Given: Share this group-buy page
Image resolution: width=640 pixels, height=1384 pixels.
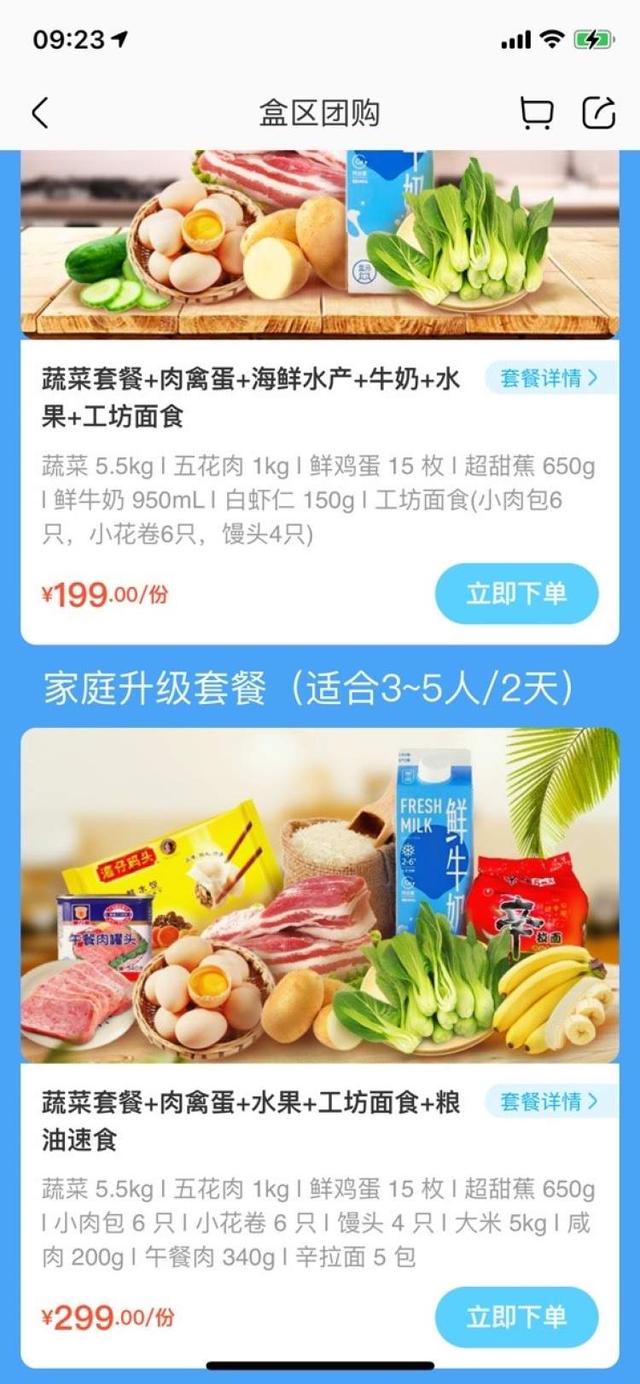Looking at the screenshot, I should pos(598,113).
